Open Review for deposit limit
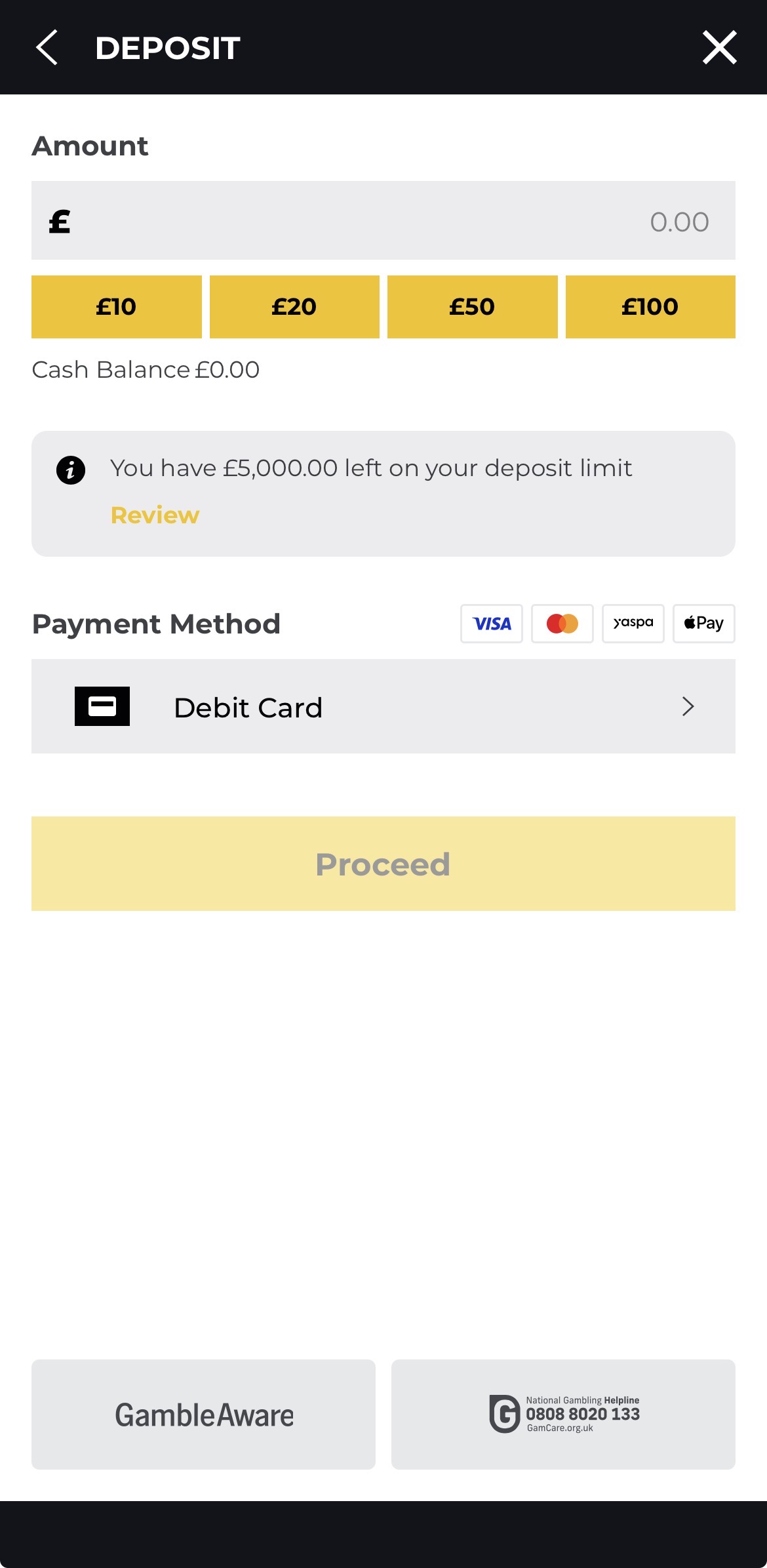 pyautogui.click(x=155, y=515)
